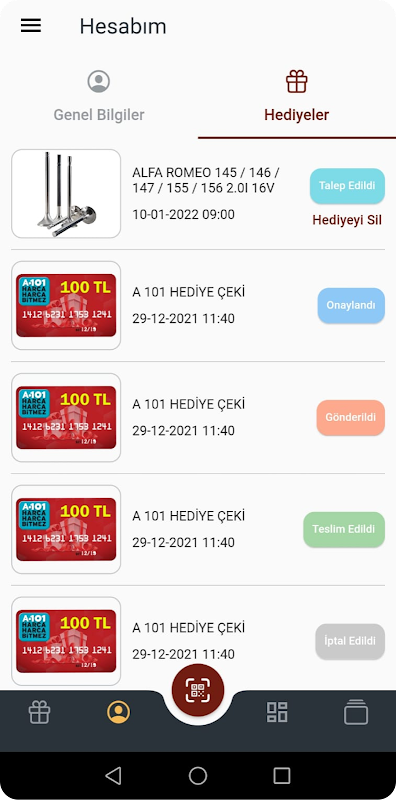
Task: Tap the Gönderildi status chip
Action: (351, 417)
